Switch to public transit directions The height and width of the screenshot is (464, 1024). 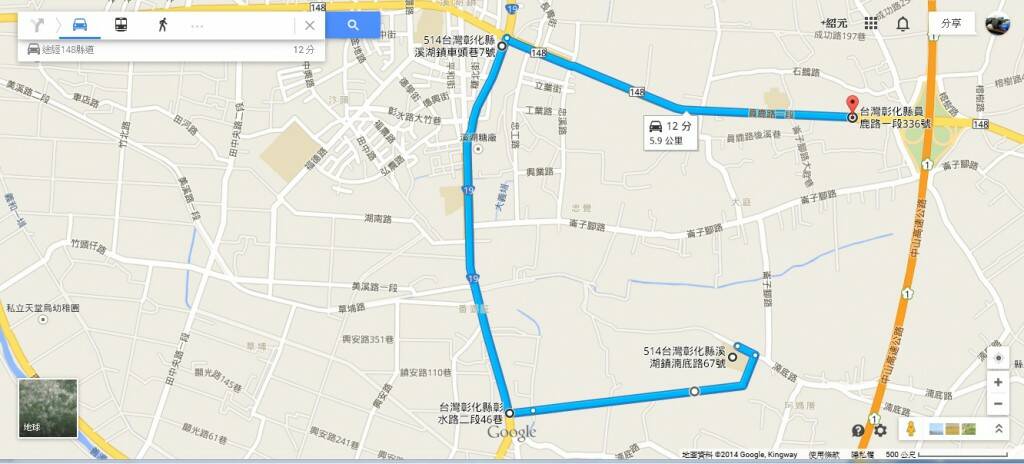[122, 25]
